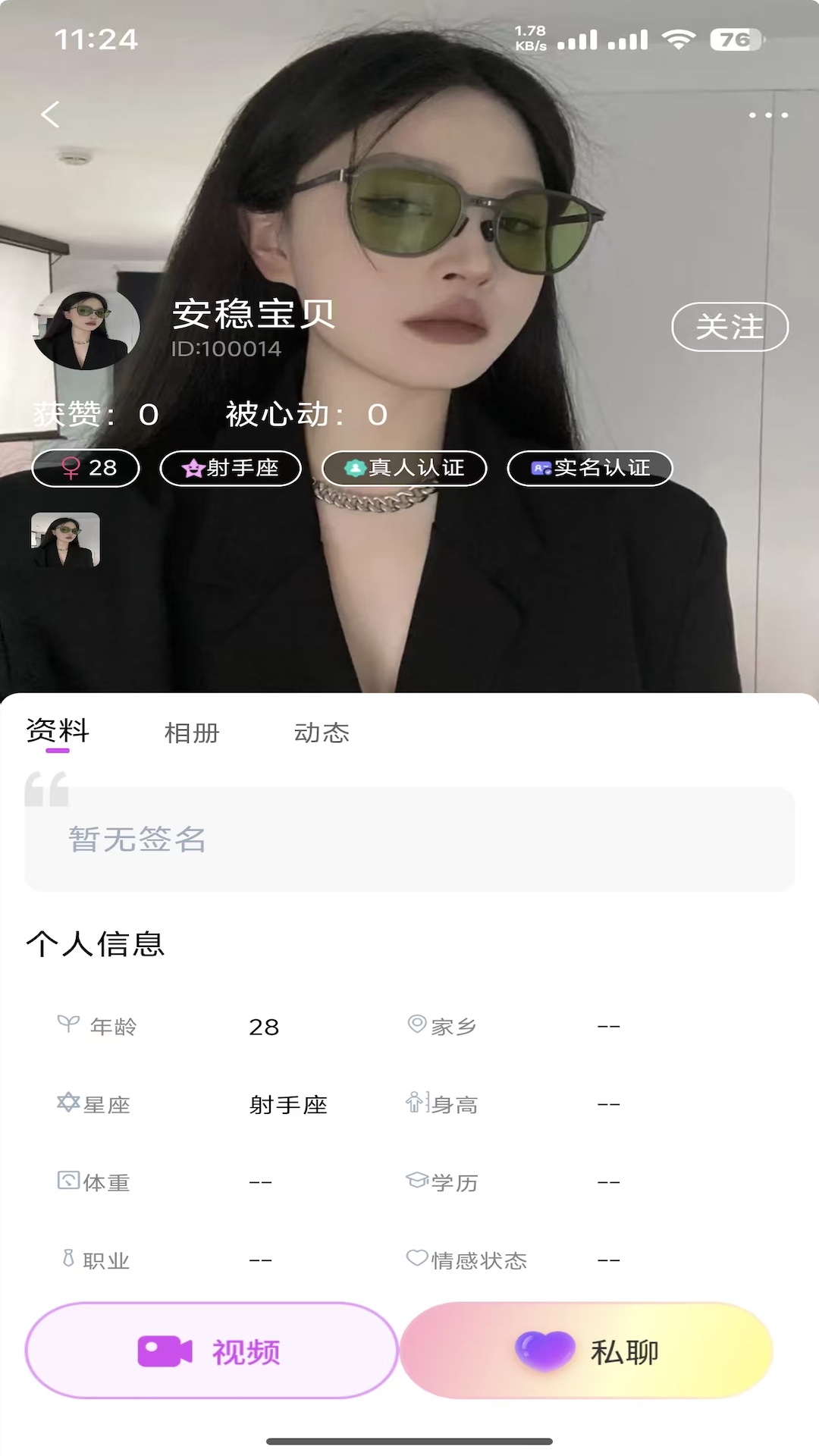Tap the purple heart icon on 私聊 button
The height and width of the screenshot is (1456, 819).
click(x=541, y=1349)
